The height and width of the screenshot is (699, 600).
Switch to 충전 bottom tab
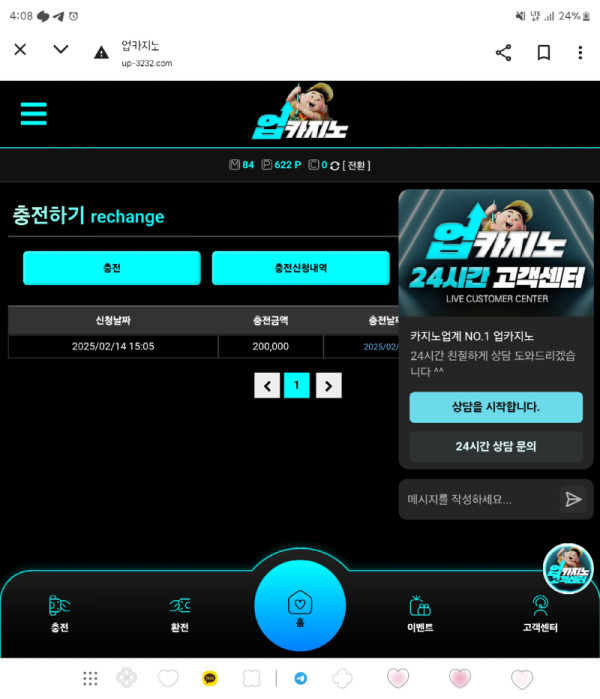click(60, 613)
